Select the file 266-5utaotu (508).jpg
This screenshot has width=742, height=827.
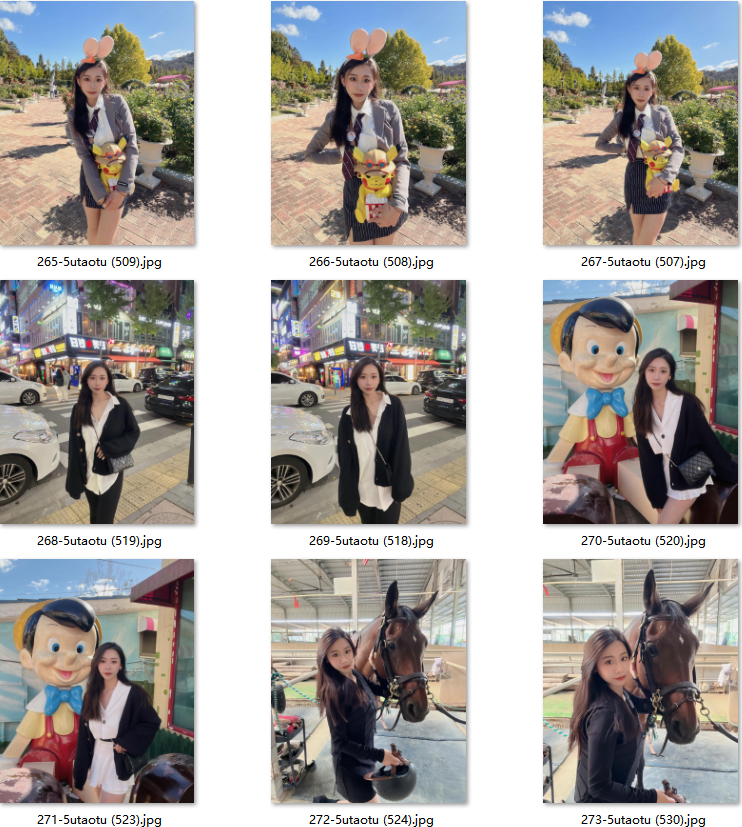pyautogui.click(x=368, y=123)
